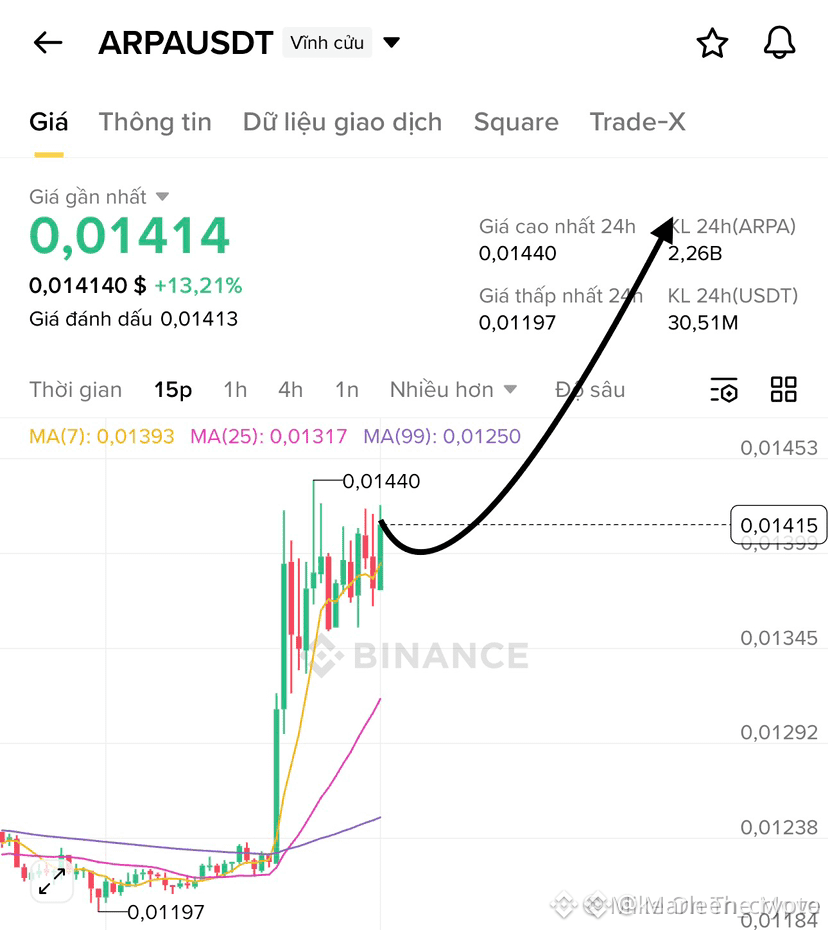Switch to the Độ sâu depth view
This screenshot has height=930, width=828.
point(590,389)
